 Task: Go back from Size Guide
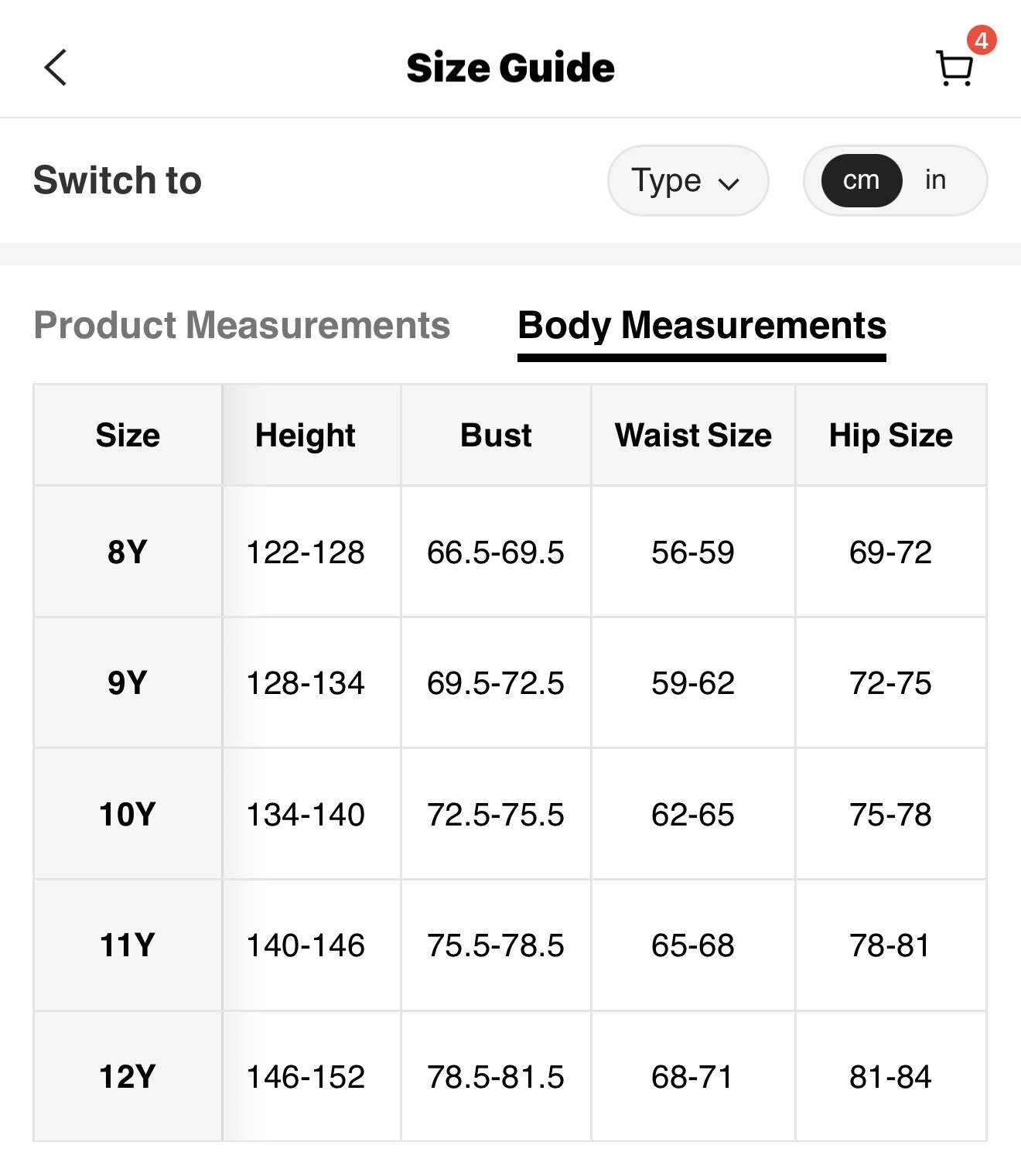coord(56,68)
